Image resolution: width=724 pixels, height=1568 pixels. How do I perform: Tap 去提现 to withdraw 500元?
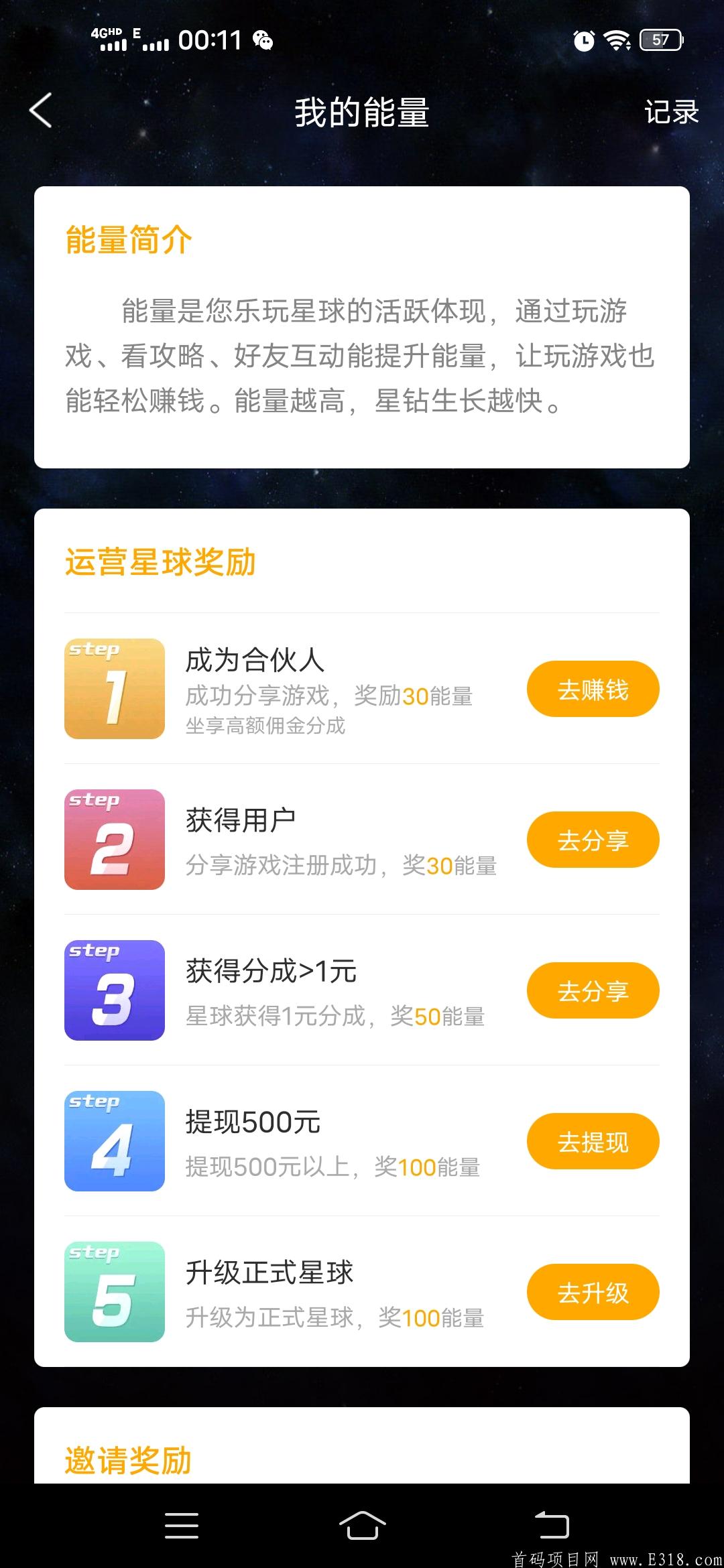click(593, 1140)
